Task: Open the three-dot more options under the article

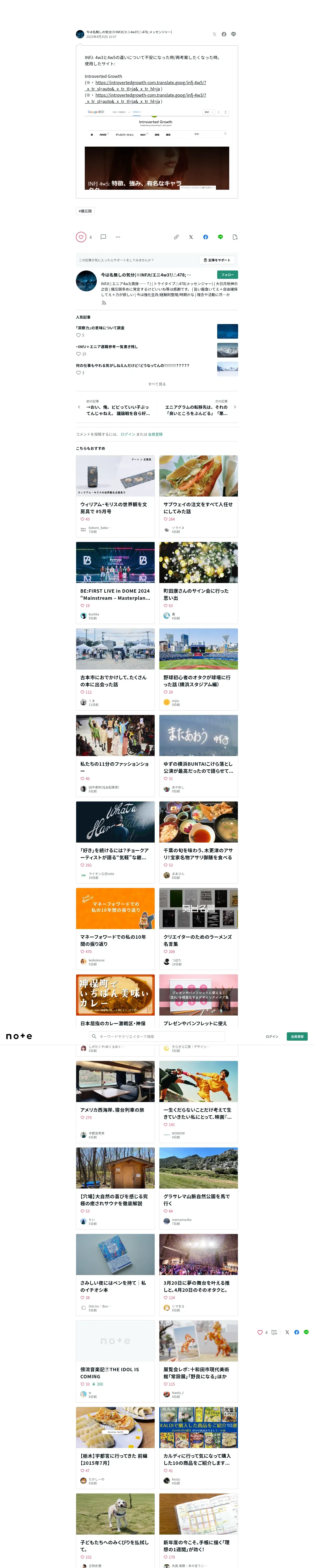Action: click(x=118, y=237)
